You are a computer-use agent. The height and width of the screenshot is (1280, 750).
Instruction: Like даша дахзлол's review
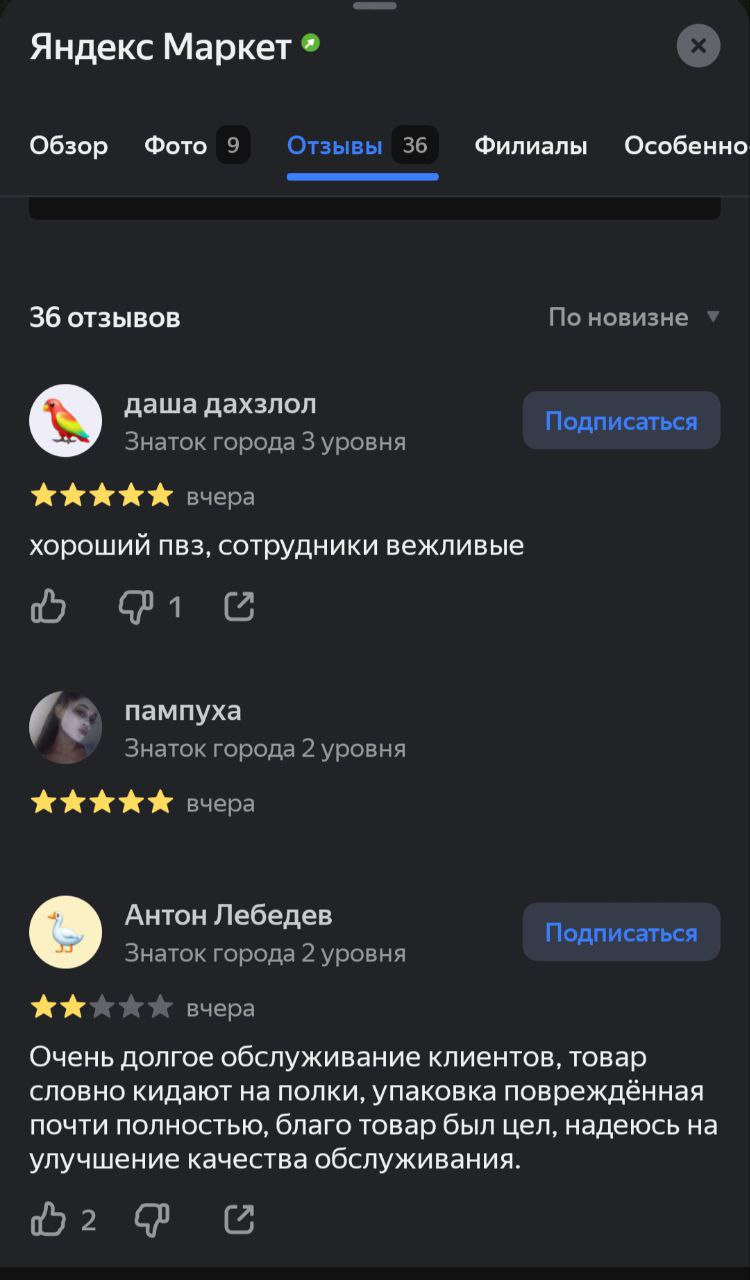[x=48, y=606]
